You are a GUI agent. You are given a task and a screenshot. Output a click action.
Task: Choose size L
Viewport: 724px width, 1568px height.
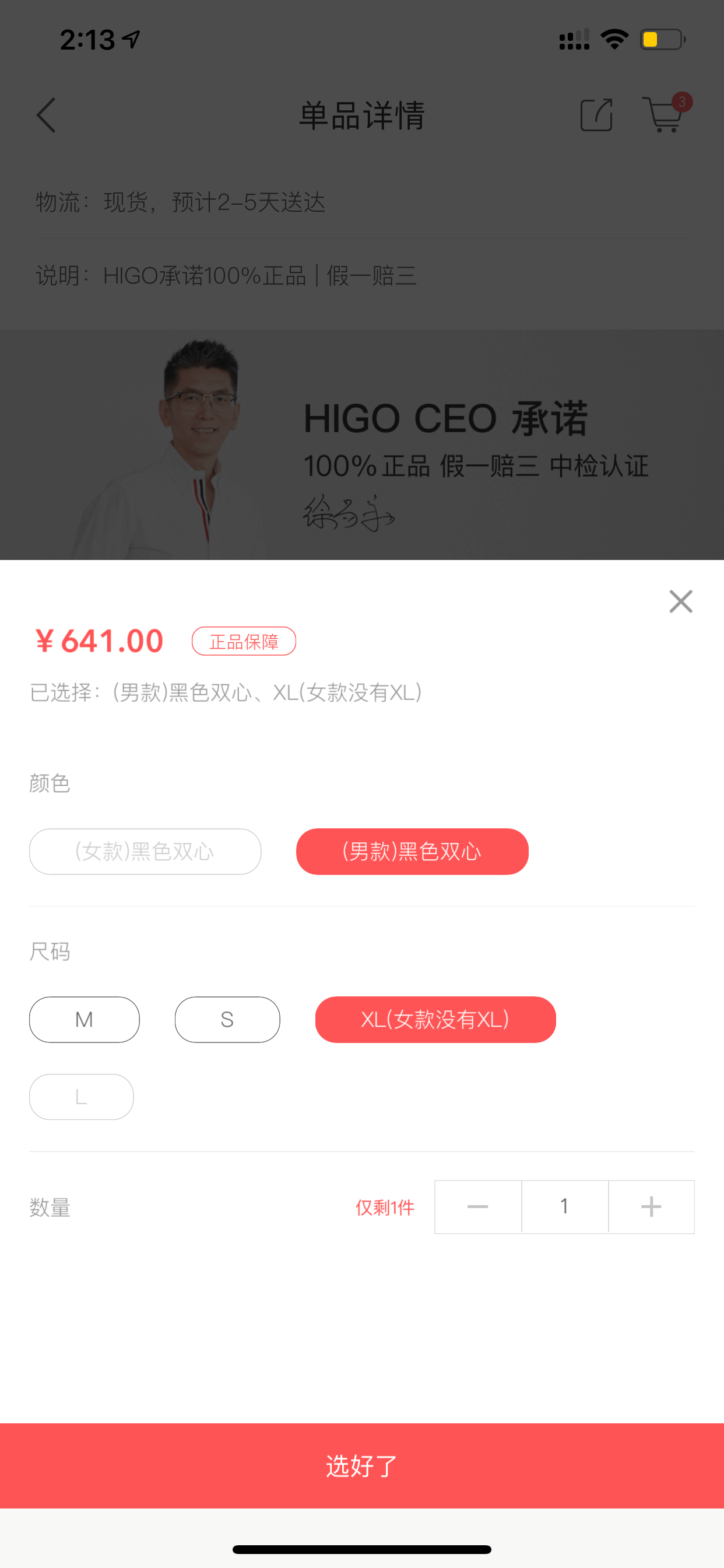point(81,1096)
